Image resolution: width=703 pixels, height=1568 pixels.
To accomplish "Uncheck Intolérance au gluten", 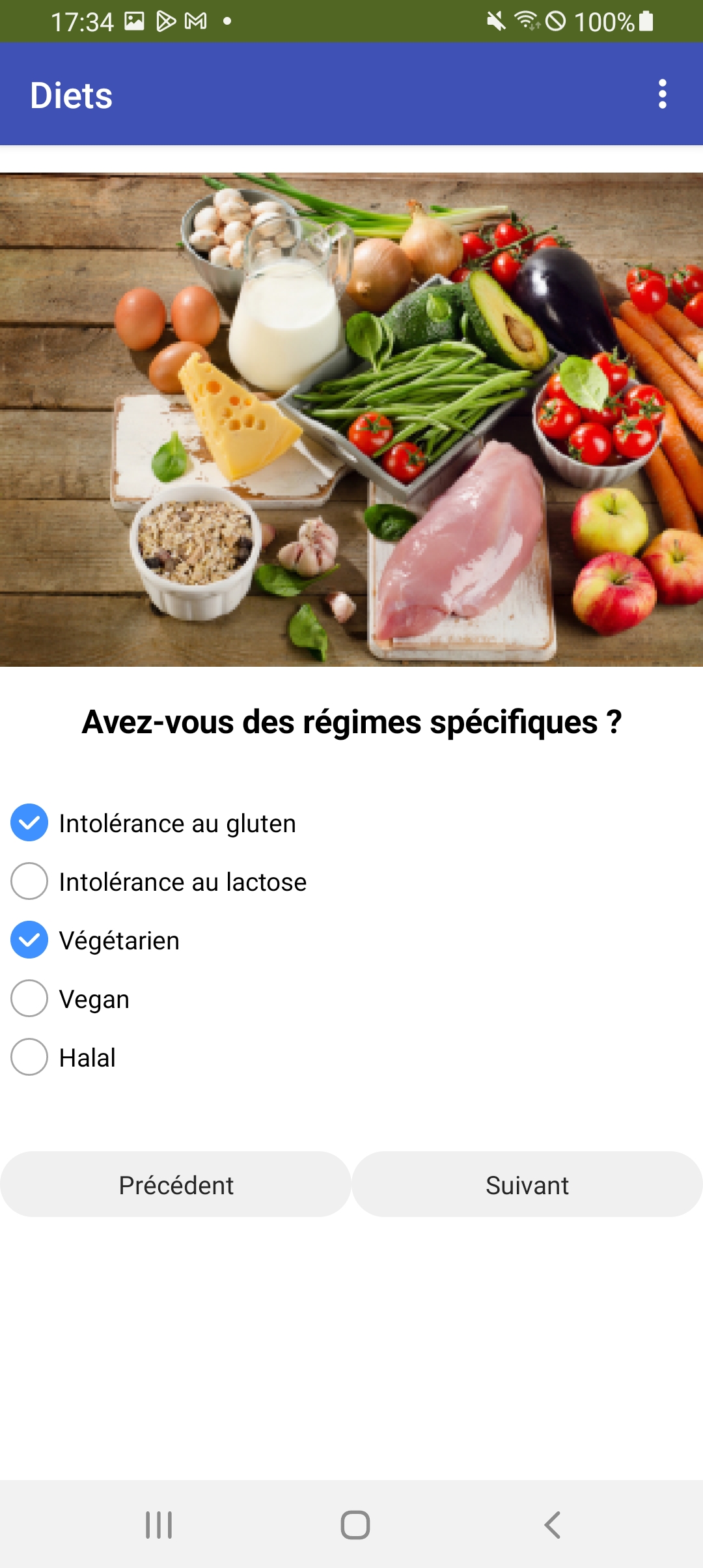I will click(29, 822).
